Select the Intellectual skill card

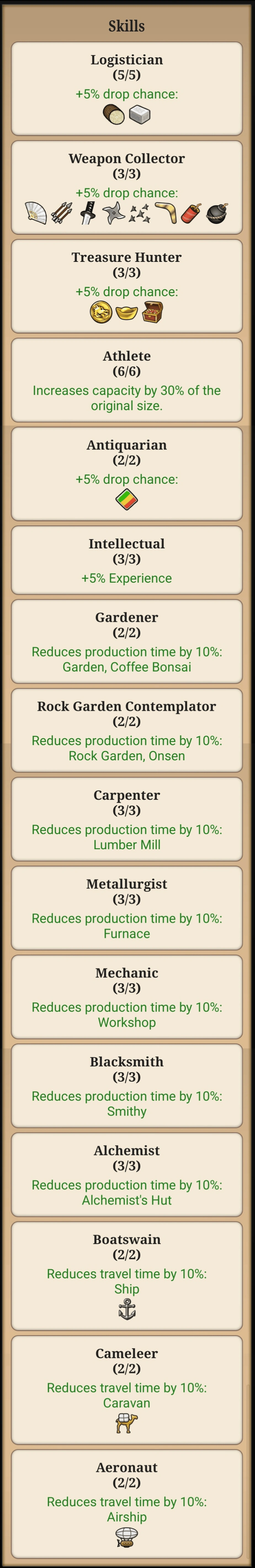(x=127, y=559)
